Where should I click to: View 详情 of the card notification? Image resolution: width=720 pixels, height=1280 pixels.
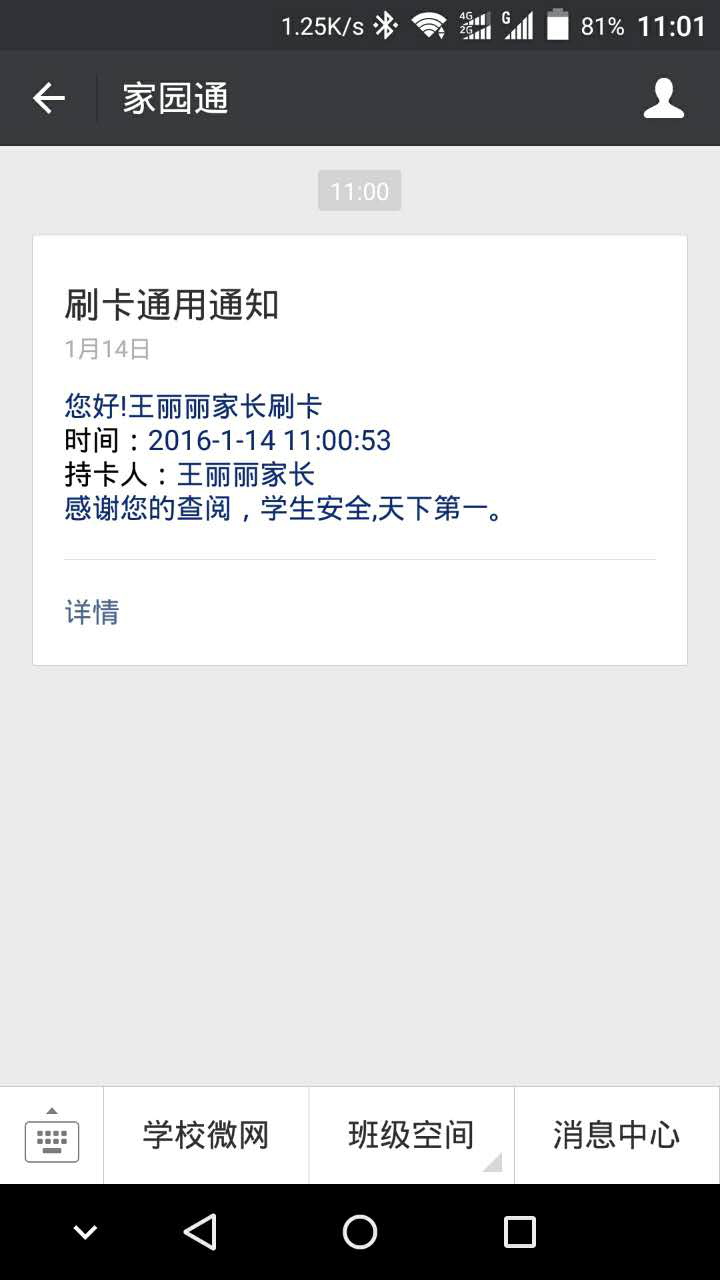coord(92,612)
